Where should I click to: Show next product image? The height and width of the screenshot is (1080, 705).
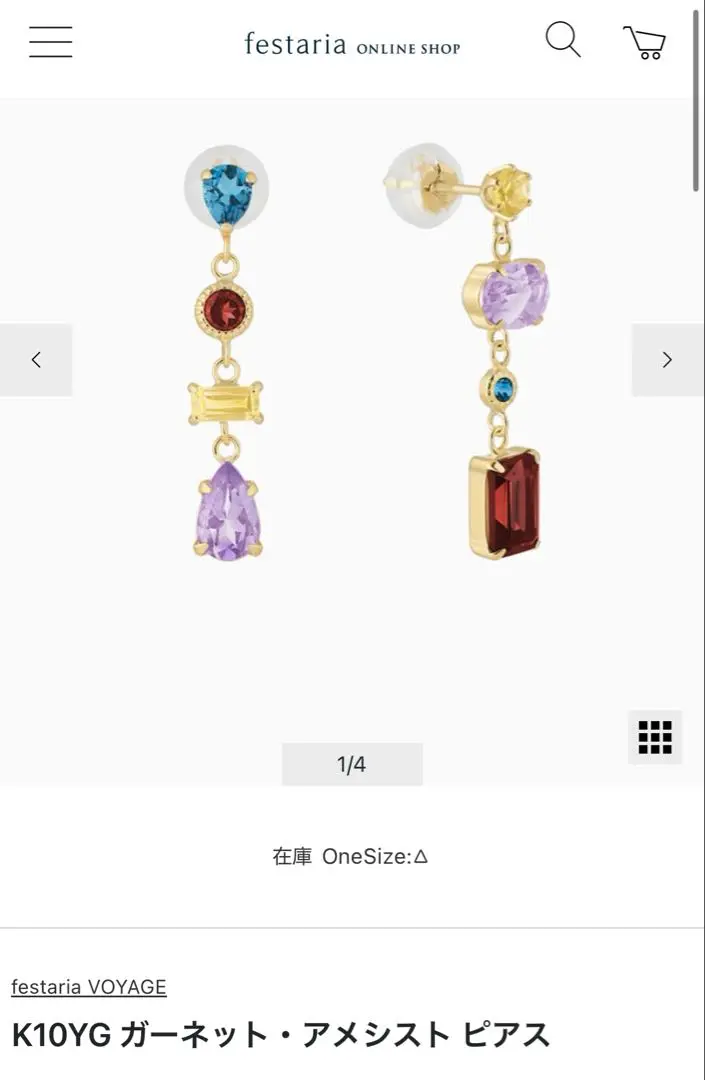click(667, 360)
